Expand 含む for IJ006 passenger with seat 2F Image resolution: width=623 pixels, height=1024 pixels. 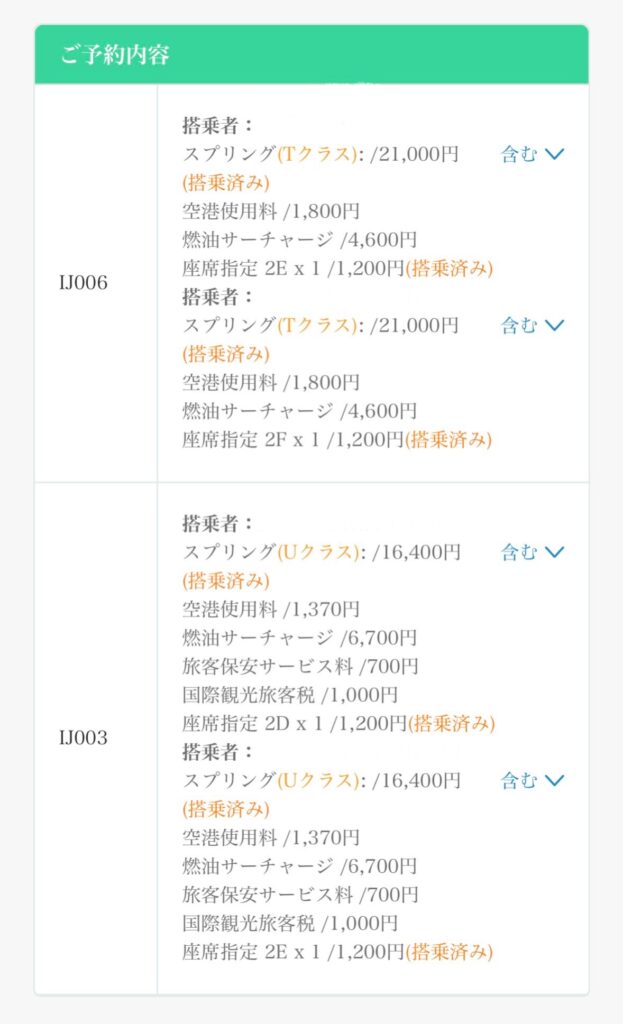point(532,325)
